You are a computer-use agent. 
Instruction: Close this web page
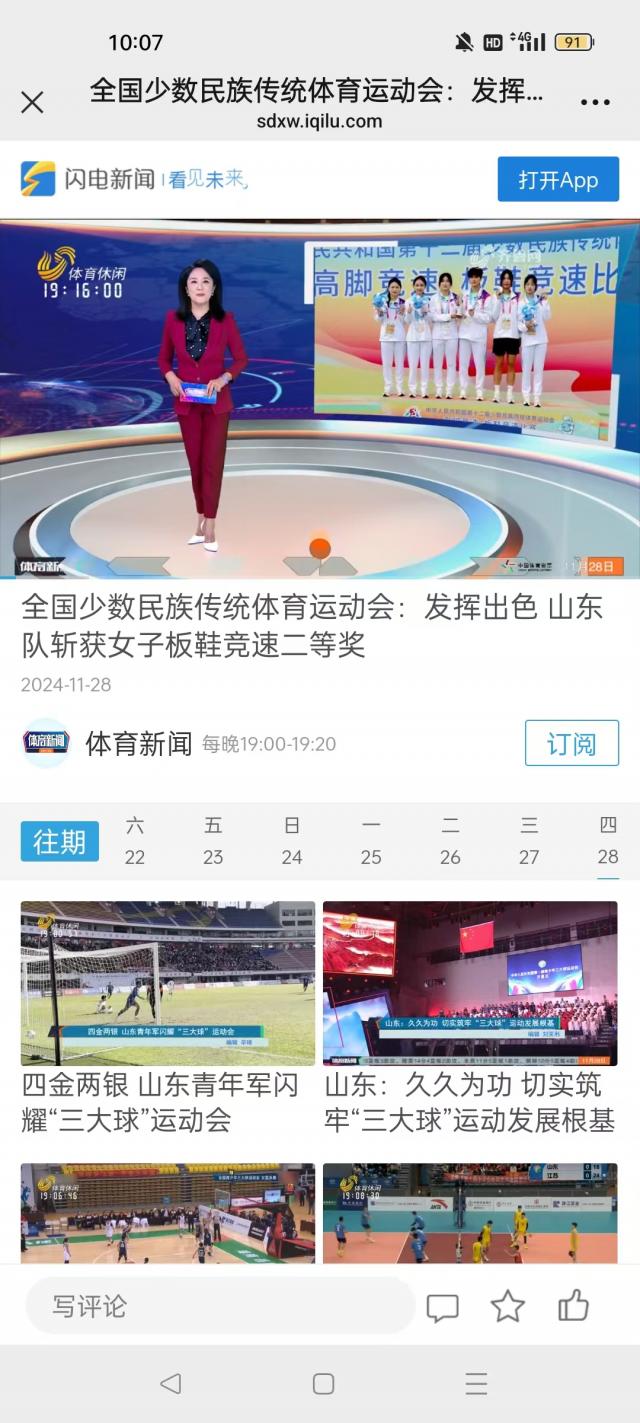(x=32, y=102)
